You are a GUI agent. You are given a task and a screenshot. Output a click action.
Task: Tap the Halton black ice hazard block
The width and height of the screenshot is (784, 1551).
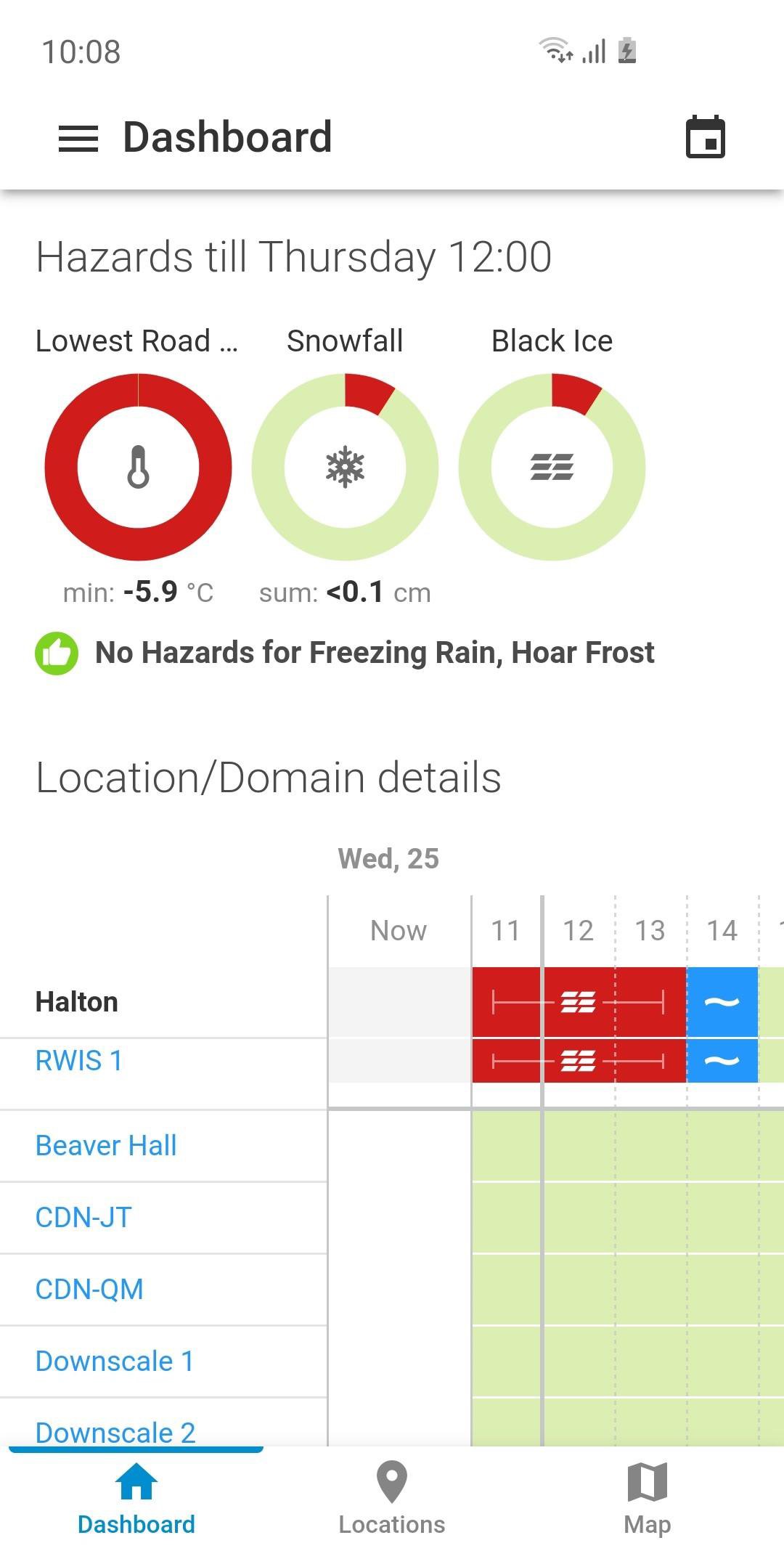pos(579,1002)
